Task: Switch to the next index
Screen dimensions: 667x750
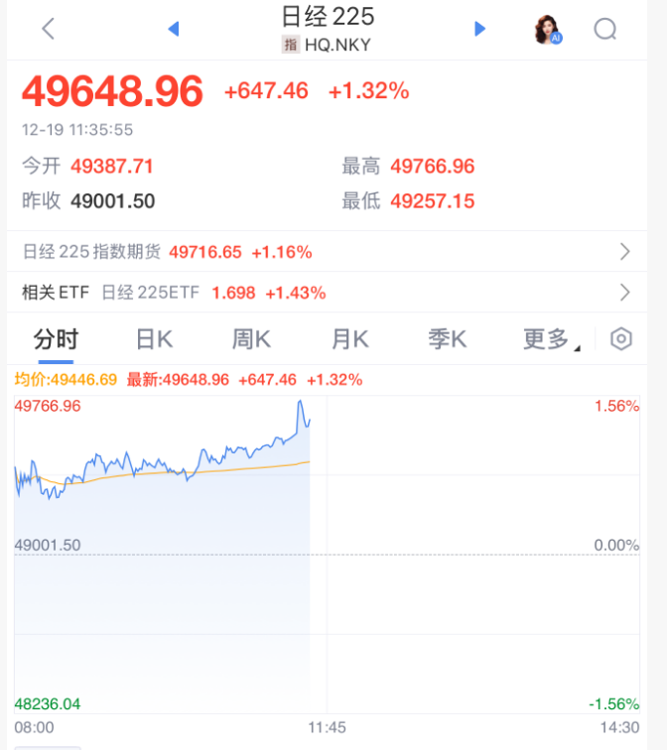Action: [x=480, y=29]
